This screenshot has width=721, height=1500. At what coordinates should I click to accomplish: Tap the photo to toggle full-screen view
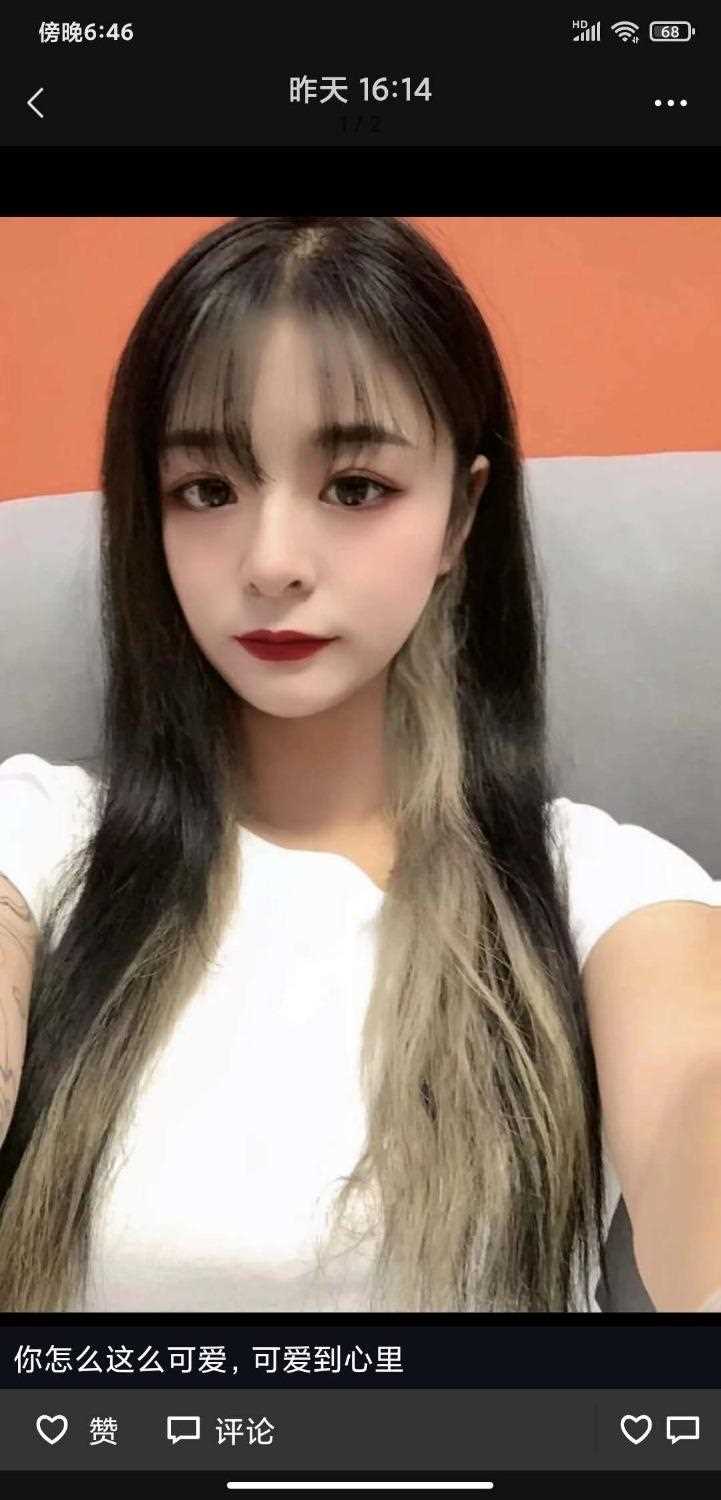[360, 760]
